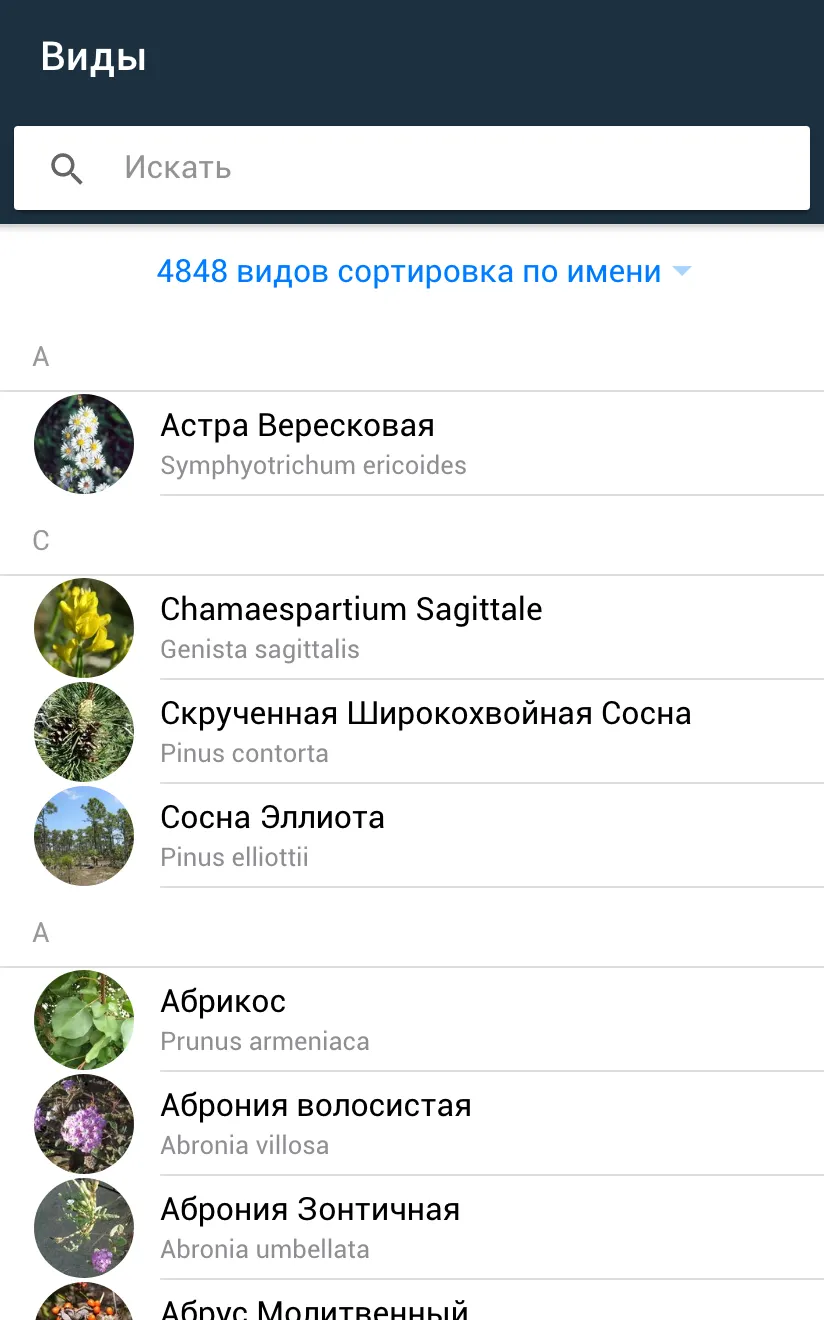Tap the Искать search field
Image resolution: width=824 pixels, height=1320 pixels.
point(412,168)
